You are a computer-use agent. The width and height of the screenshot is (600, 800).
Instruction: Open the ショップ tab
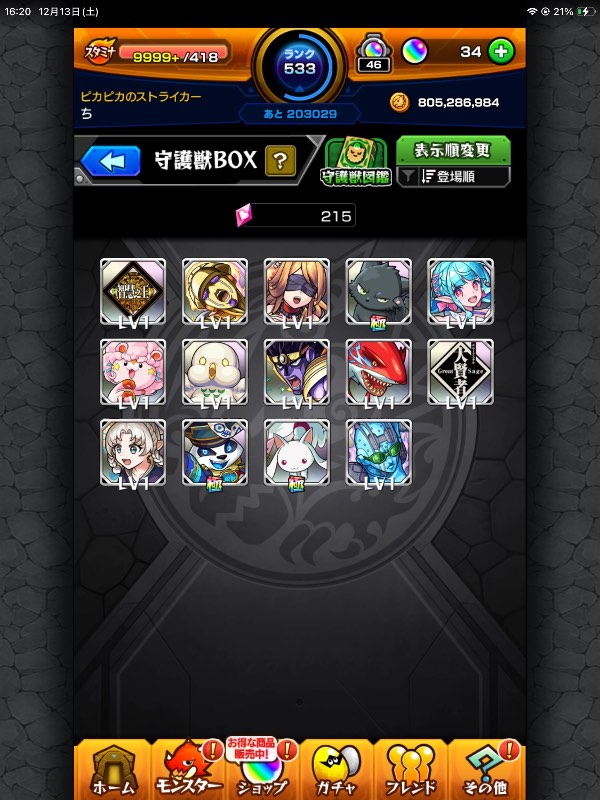point(262,770)
